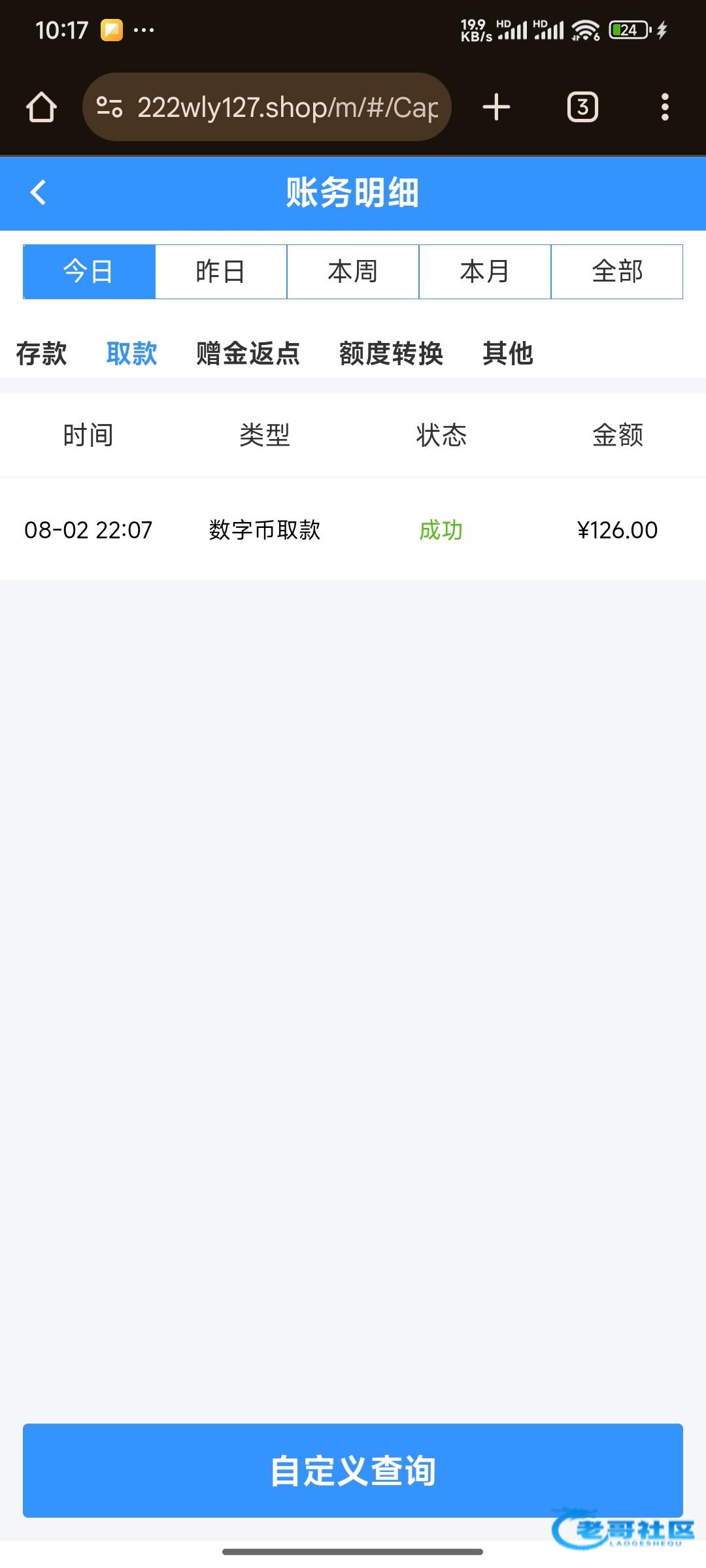The image size is (706, 1568).
Task: Open the 额度转换 tab
Action: pyautogui.click(x=391, y=353)
